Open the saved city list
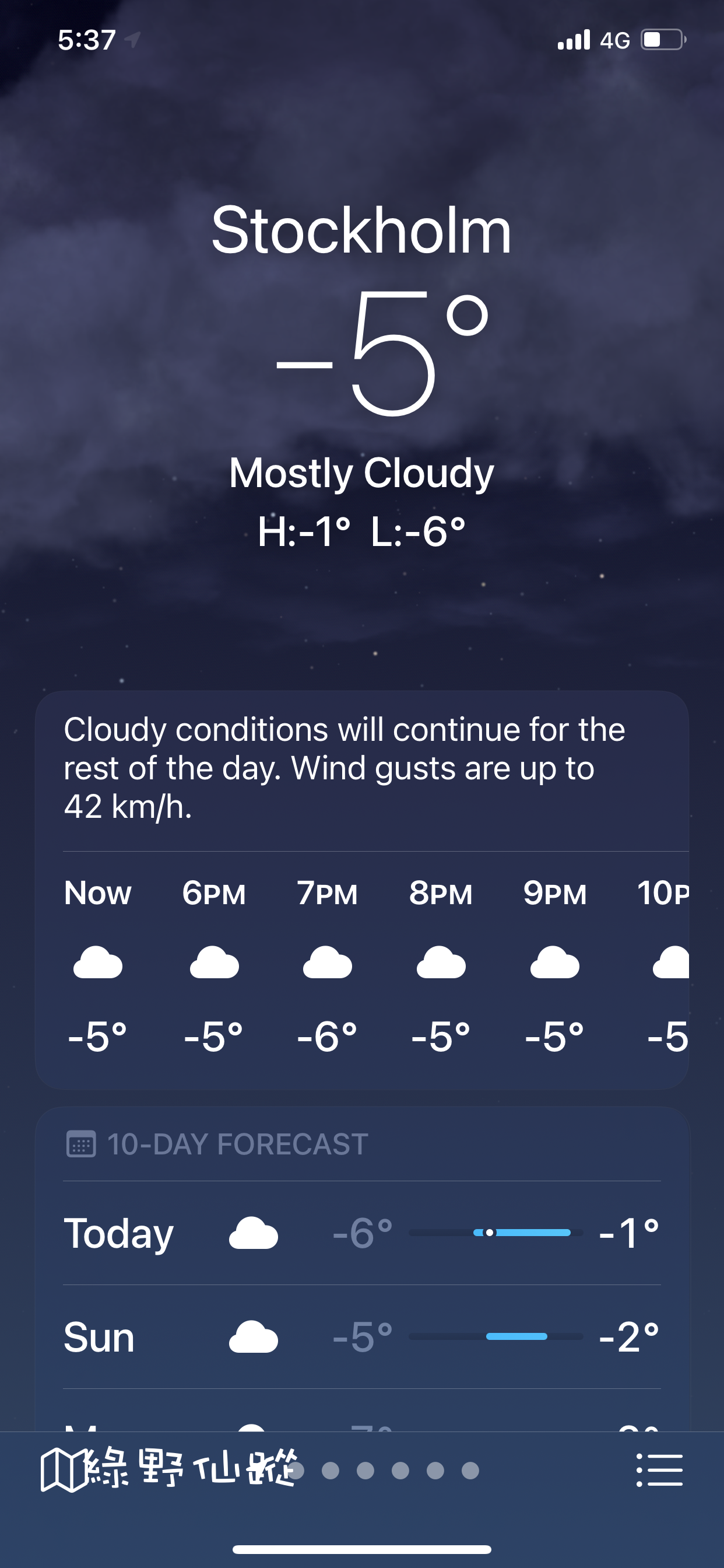The image size is (724, 1568). [x=659, y=1471]
